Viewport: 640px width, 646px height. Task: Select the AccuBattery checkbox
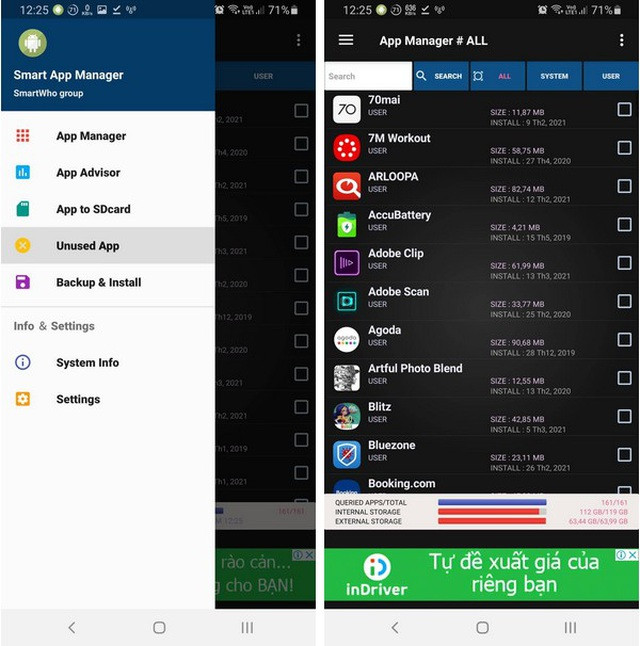pyautogui.click(x=624, y=224)
